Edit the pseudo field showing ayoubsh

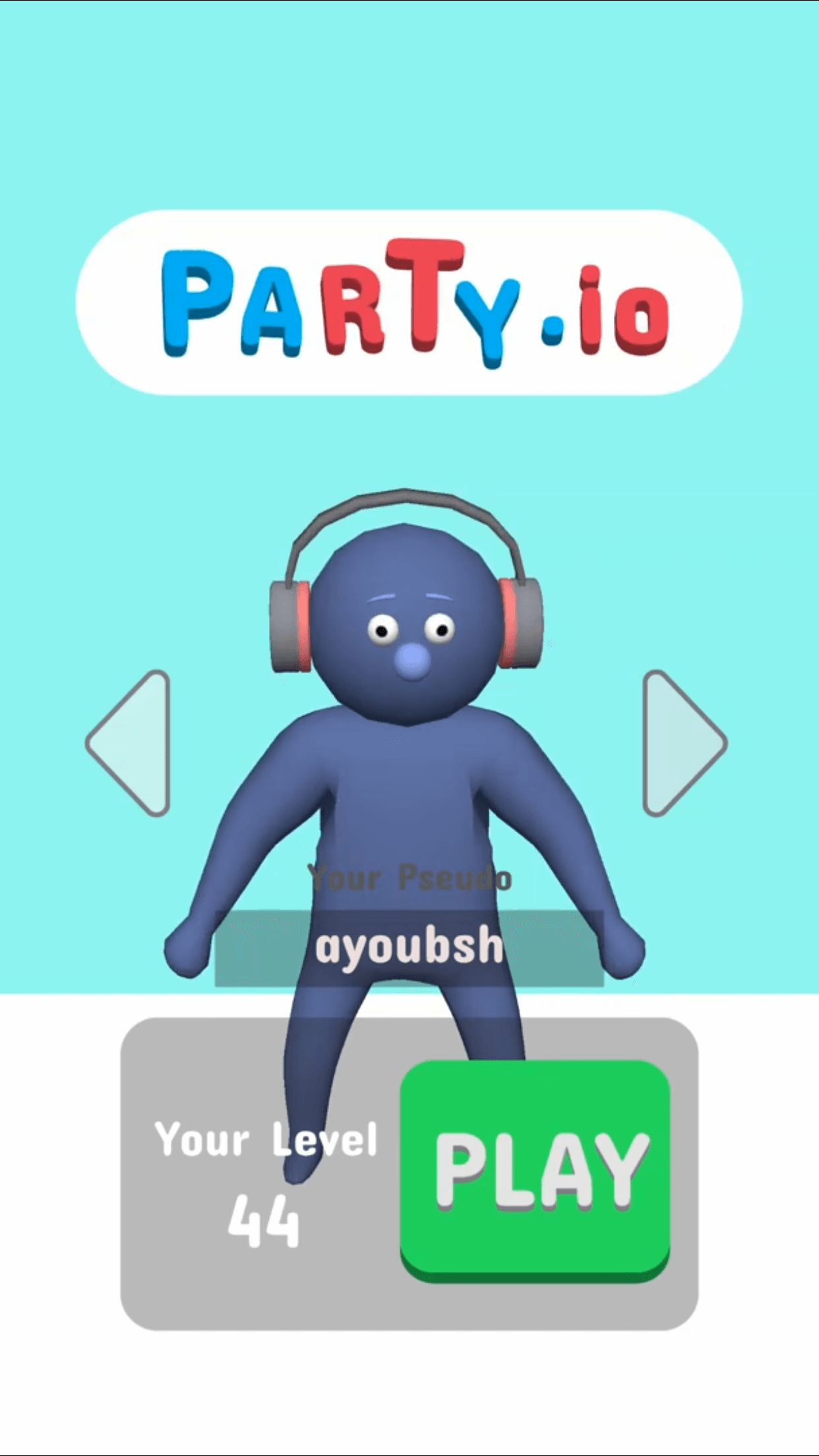pos(409,948)
